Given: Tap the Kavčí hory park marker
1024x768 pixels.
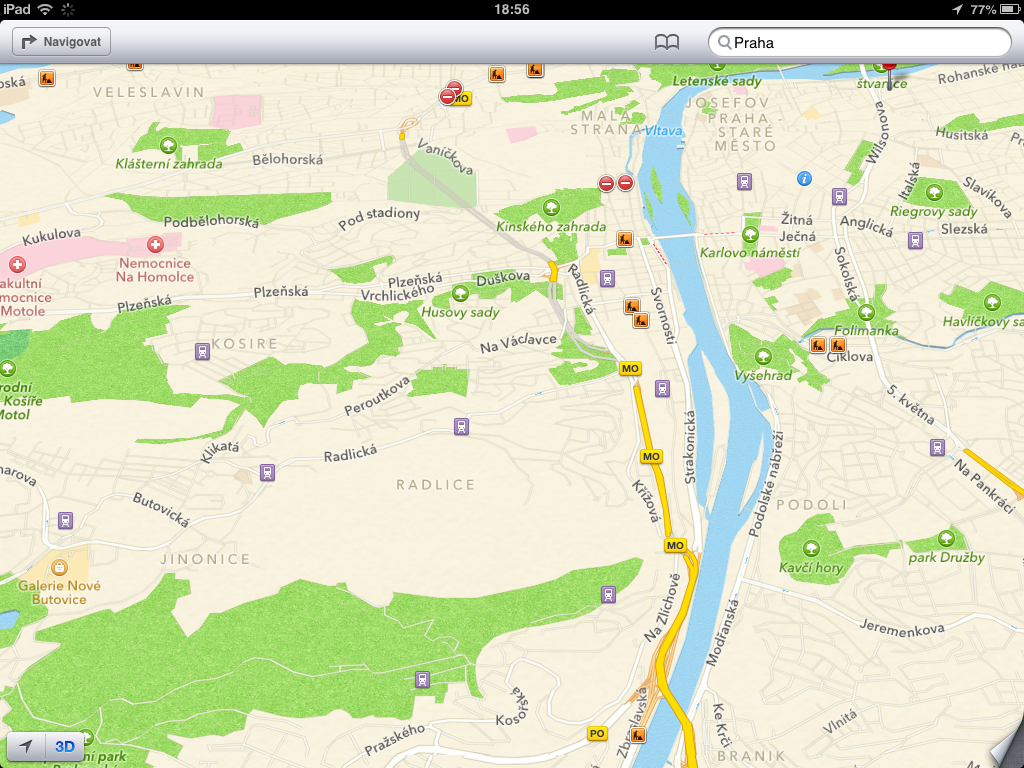Looking at the screenshot, I should click(811, 549).
